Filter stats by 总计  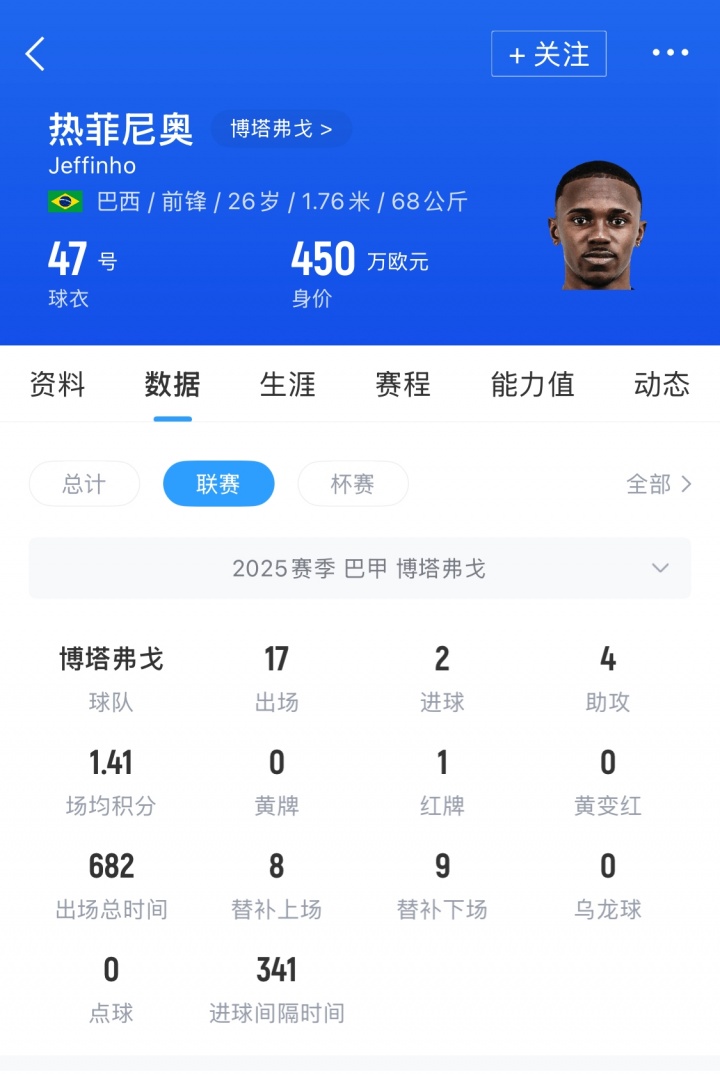84,484
